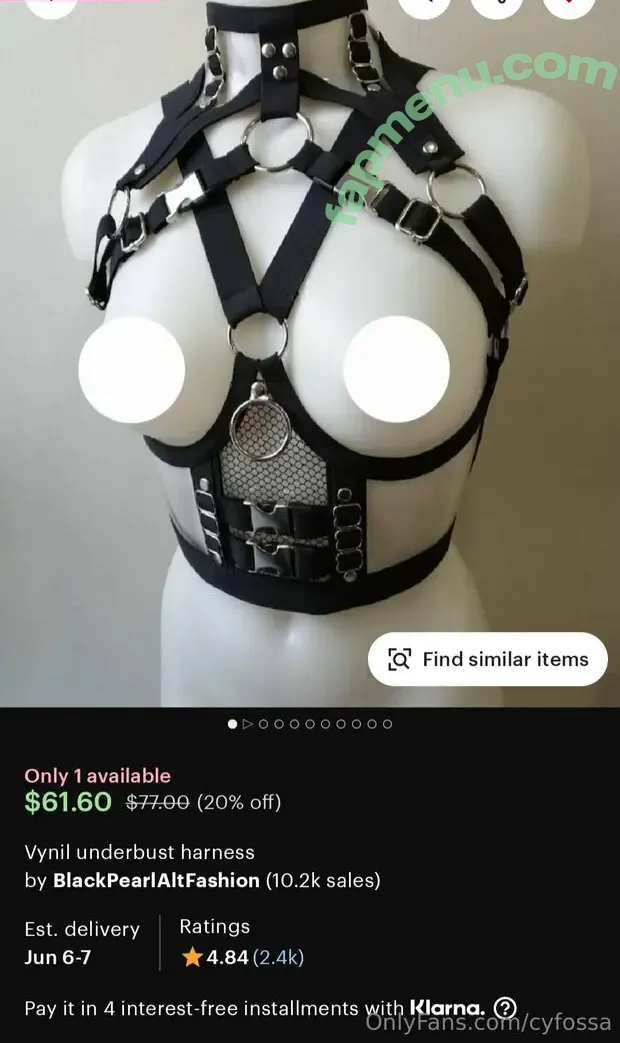Open Klarna installments info icon
Image resolution: width=620 pixels, height=1043 pixels.
pyautogui.click(x=505, y=1008)
